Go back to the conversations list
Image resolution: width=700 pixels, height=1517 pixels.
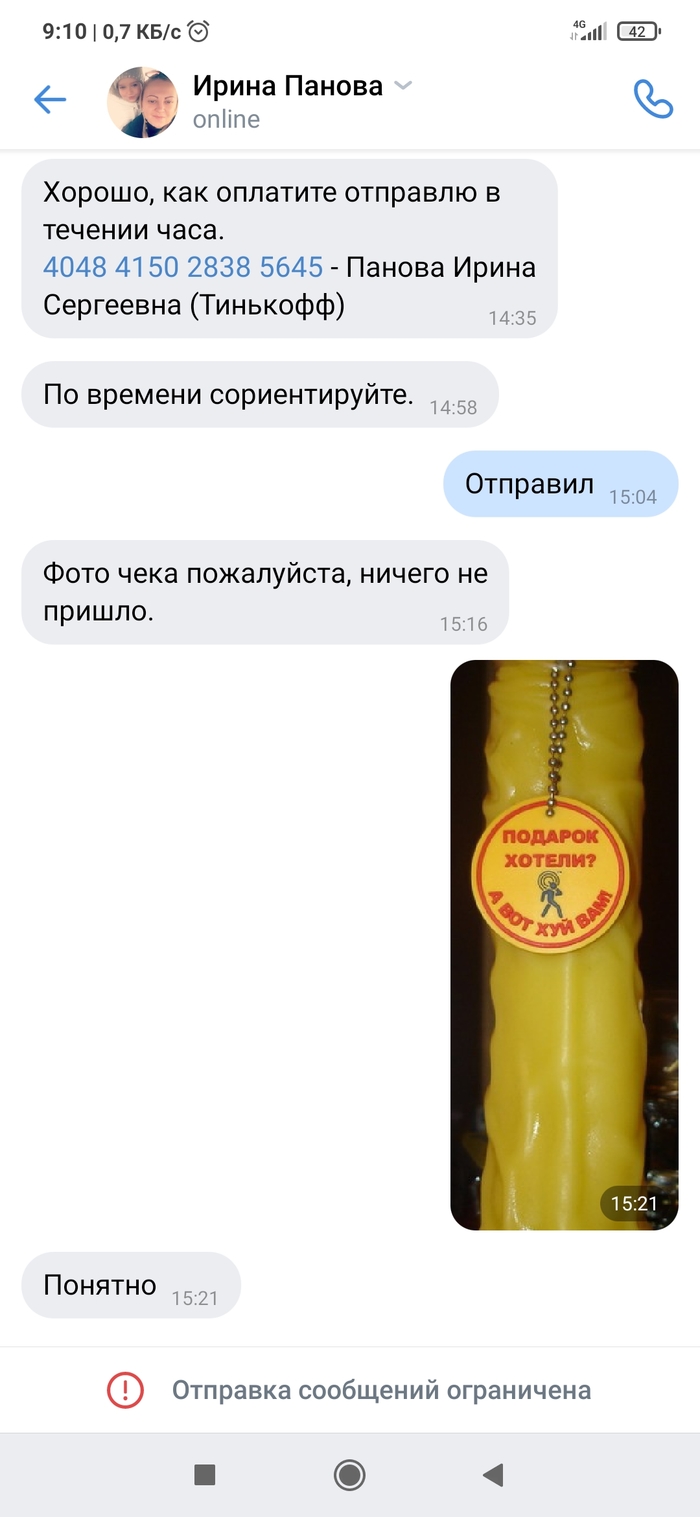pyautogui.click(x=49, y=99)
